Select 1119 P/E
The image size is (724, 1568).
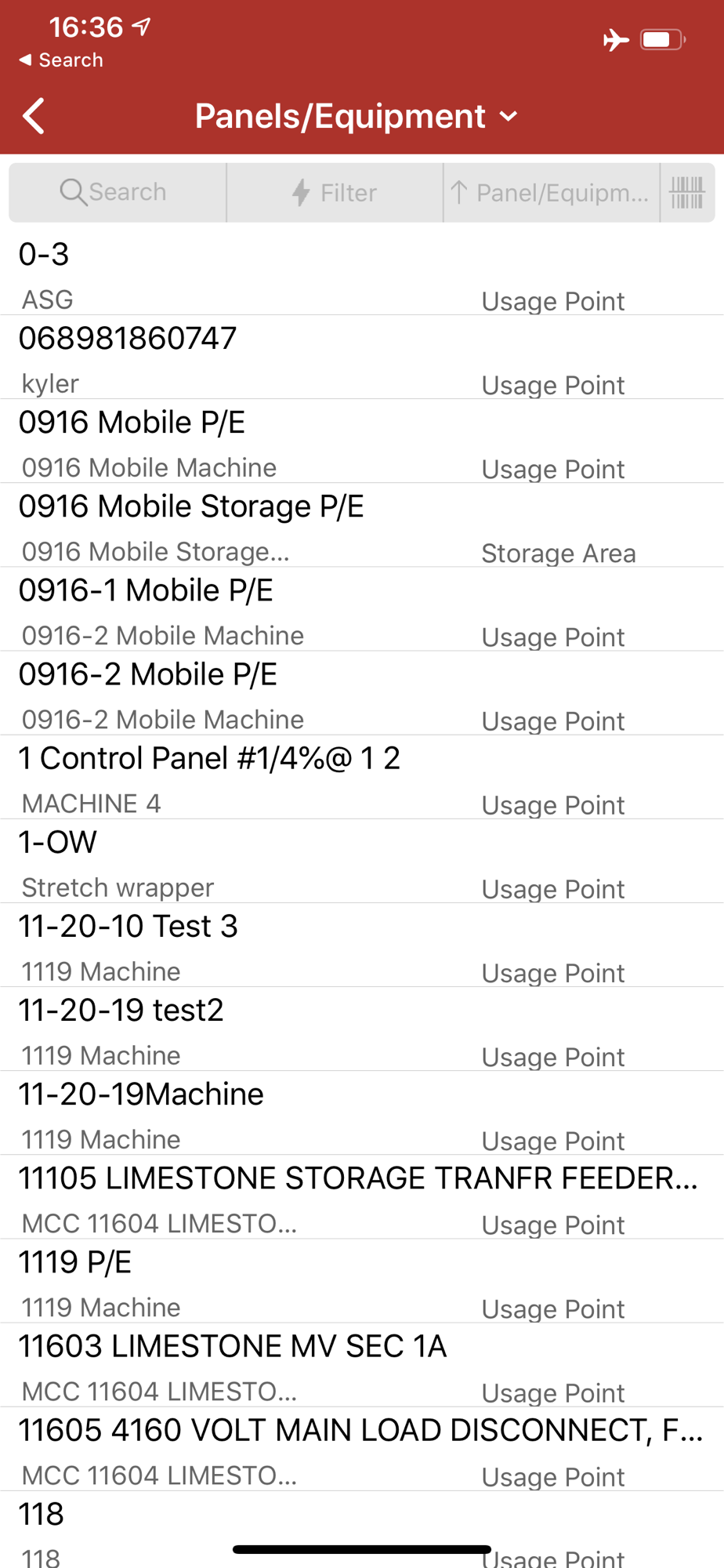point(362,1281)
